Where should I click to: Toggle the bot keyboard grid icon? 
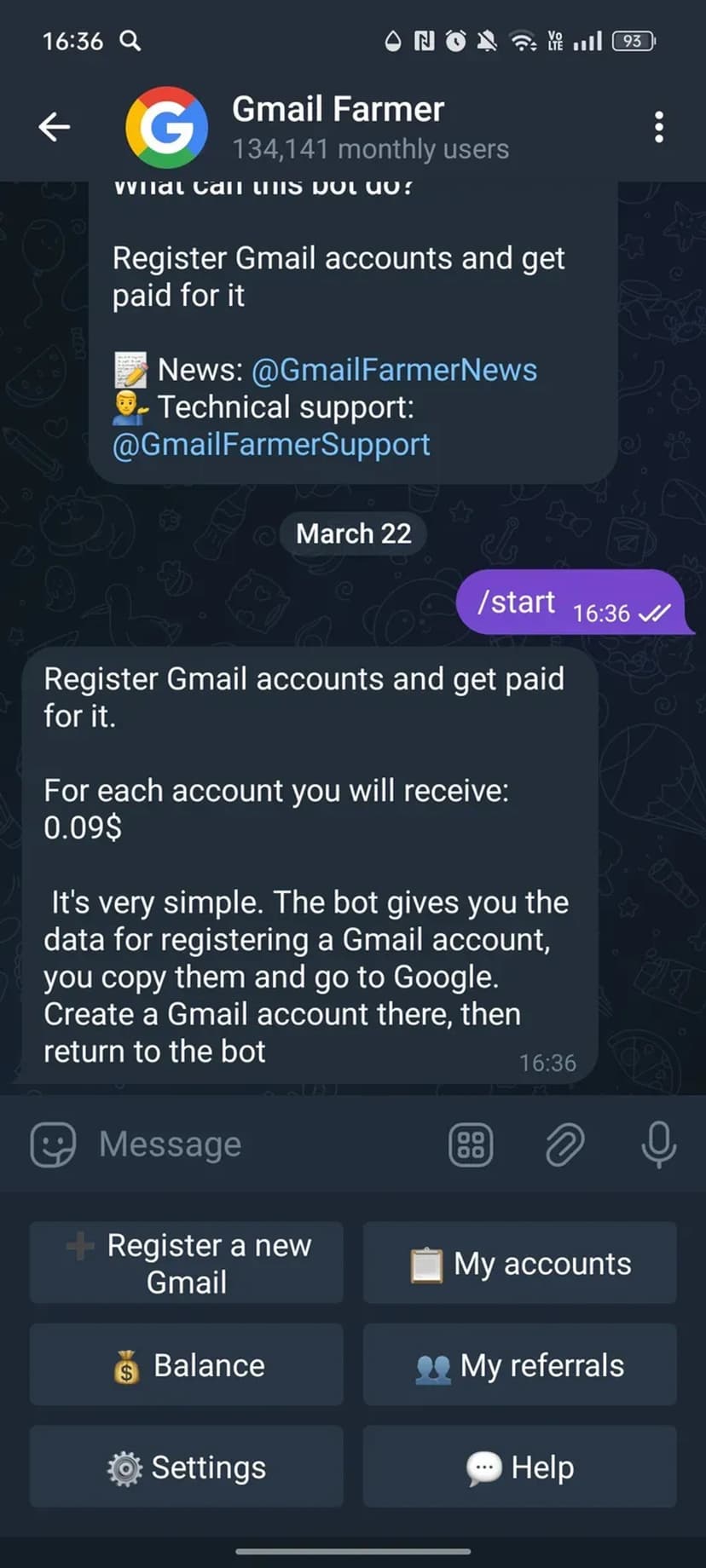[471, 1144]
